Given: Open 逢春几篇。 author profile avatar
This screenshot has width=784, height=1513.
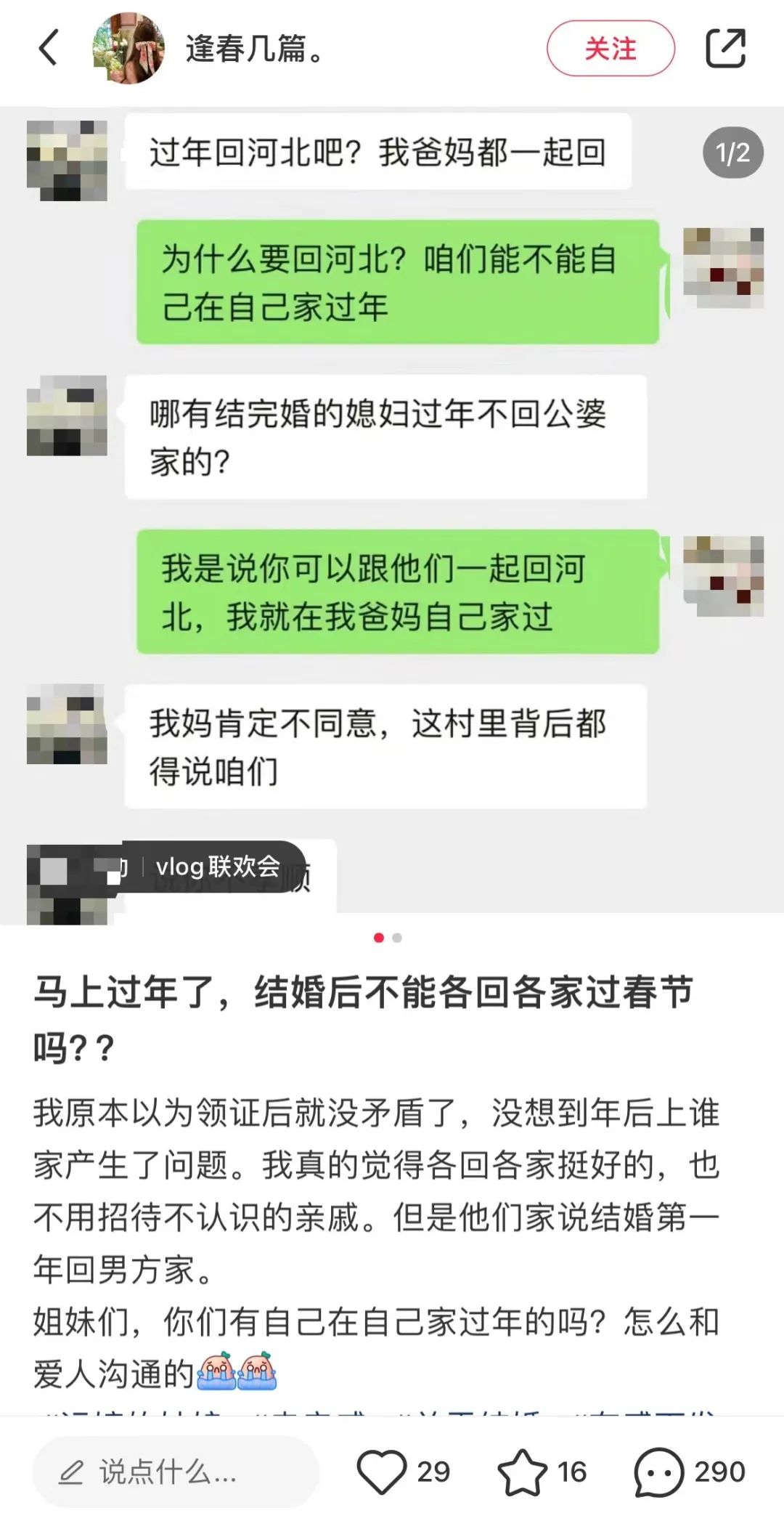Looking at the screenshot, I should 128,49.
